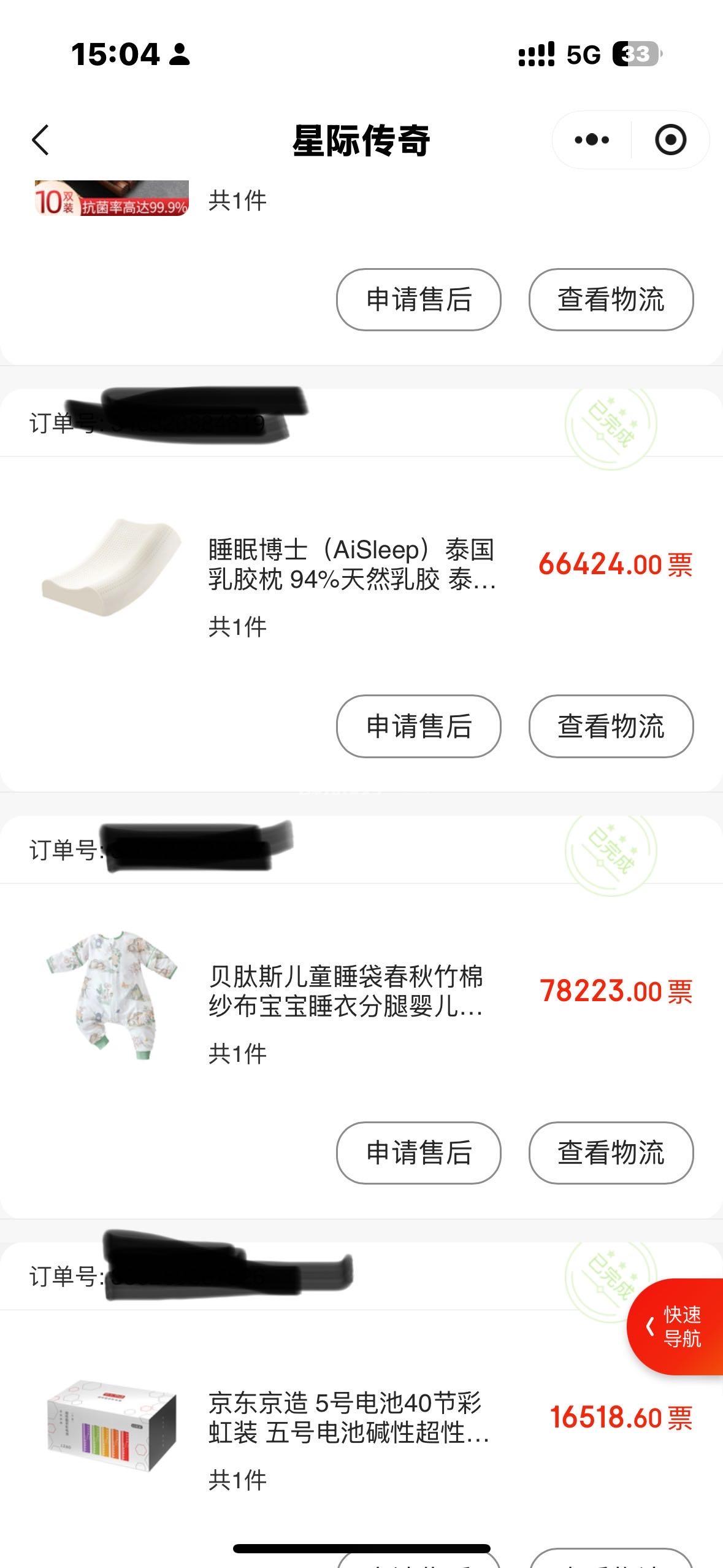Image resolution: width=723 pixels, height=1568 pixels.
Task: Go back using the top-left arrow
Action: pyautogui.click(x=40, y=140)
